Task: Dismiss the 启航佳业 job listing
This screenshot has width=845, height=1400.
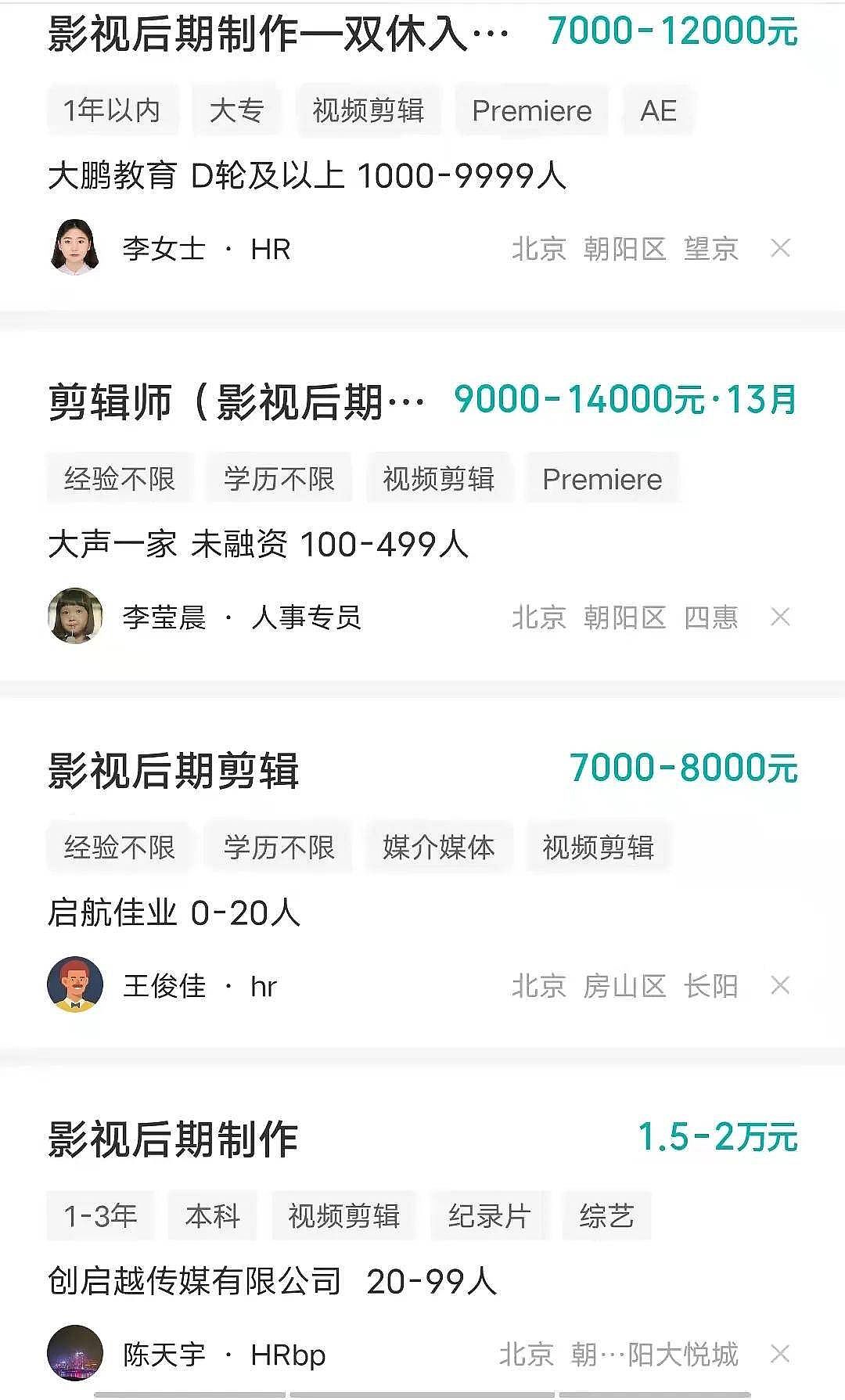Action: click(x=780, y=985)
